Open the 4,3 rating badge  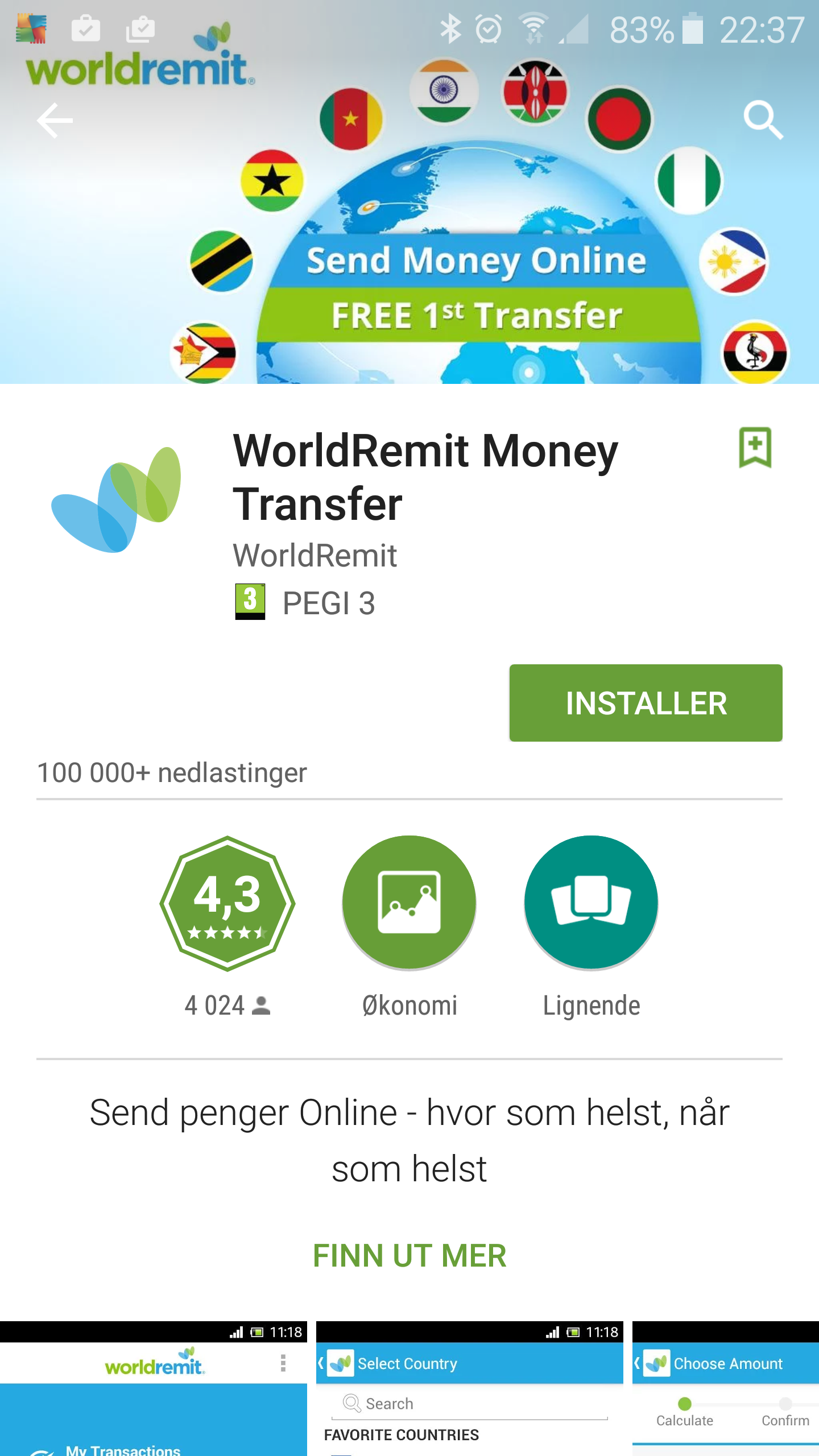coord(227,903)
